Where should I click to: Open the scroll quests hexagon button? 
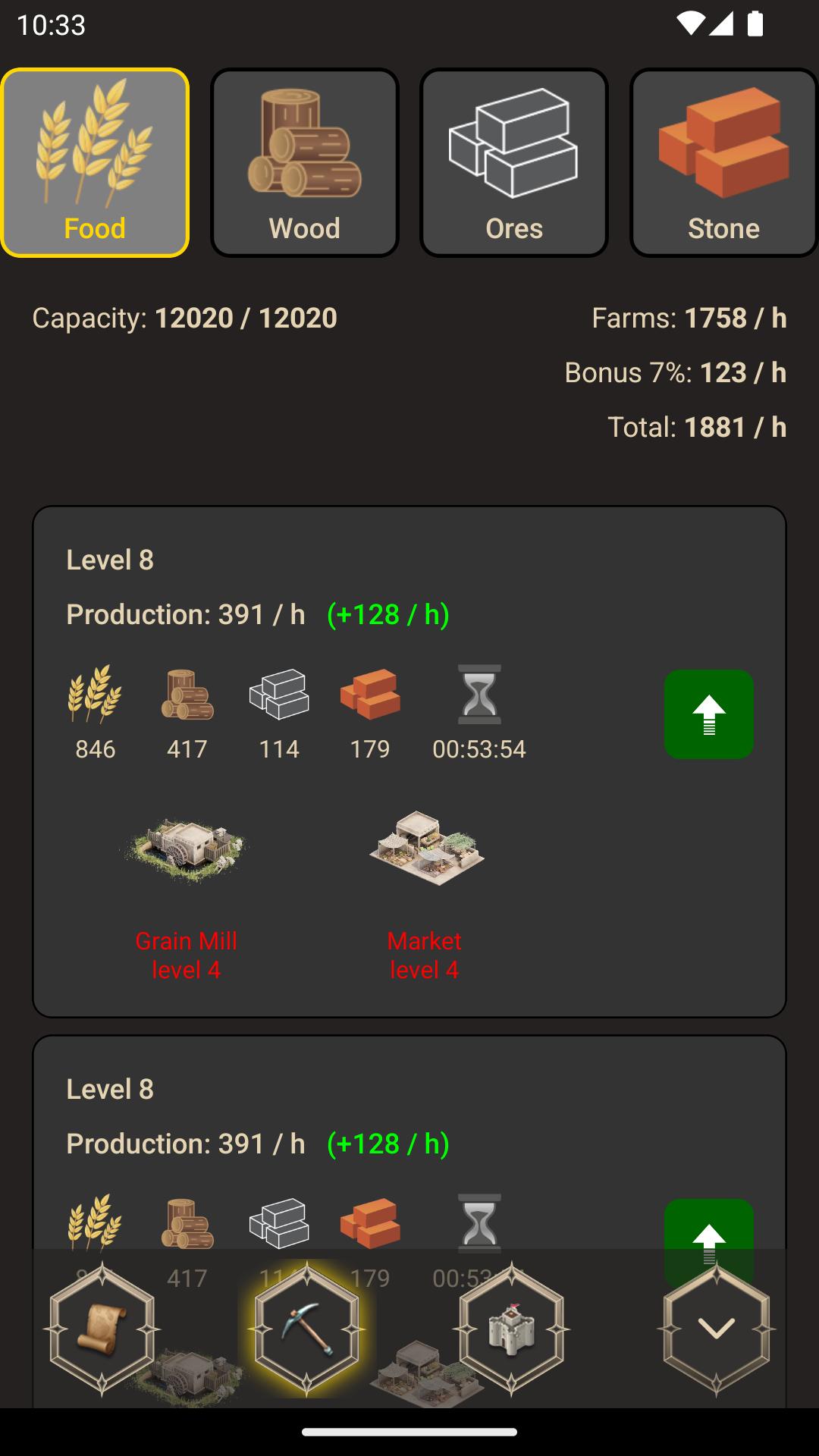tap(102, 1329)
